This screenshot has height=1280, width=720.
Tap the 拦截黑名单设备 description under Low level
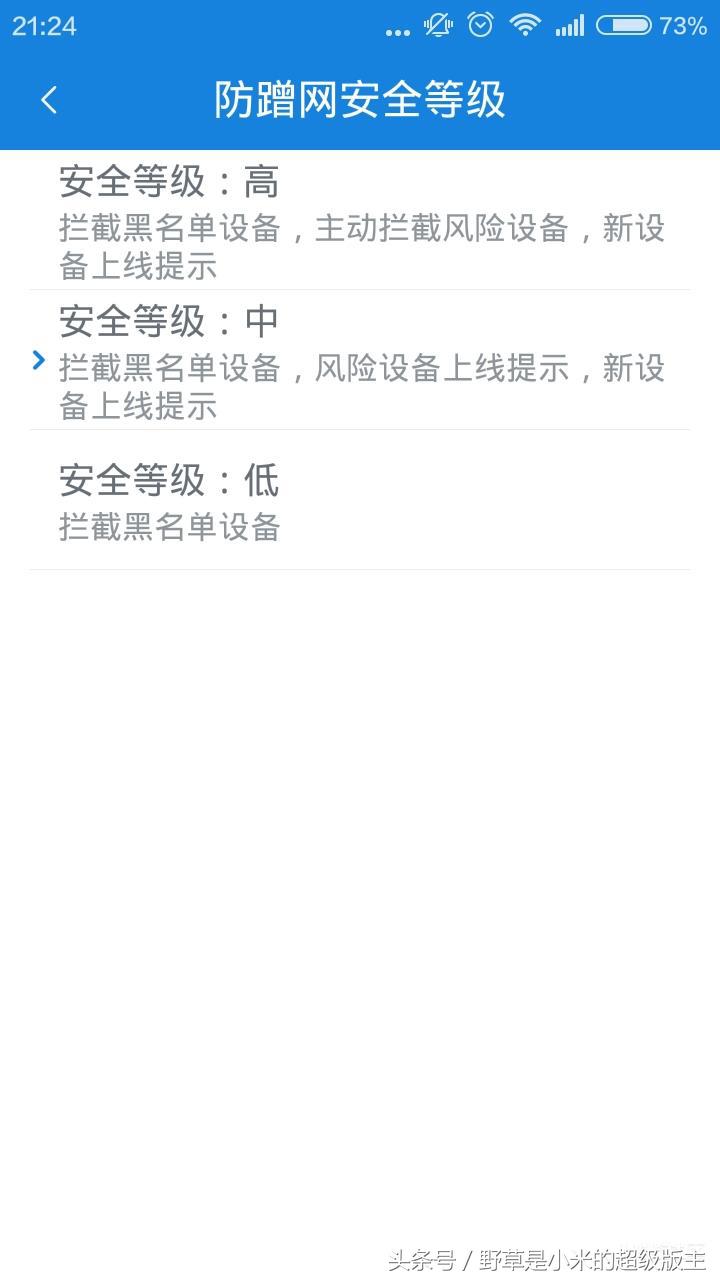click(168, 527)
